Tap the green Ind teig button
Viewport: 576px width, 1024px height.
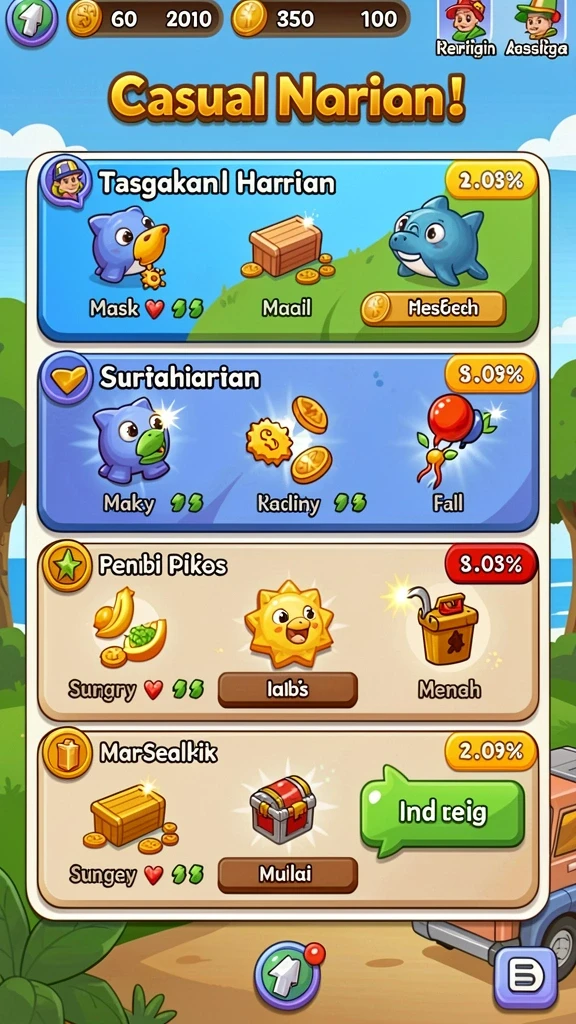tap(442, 812)
